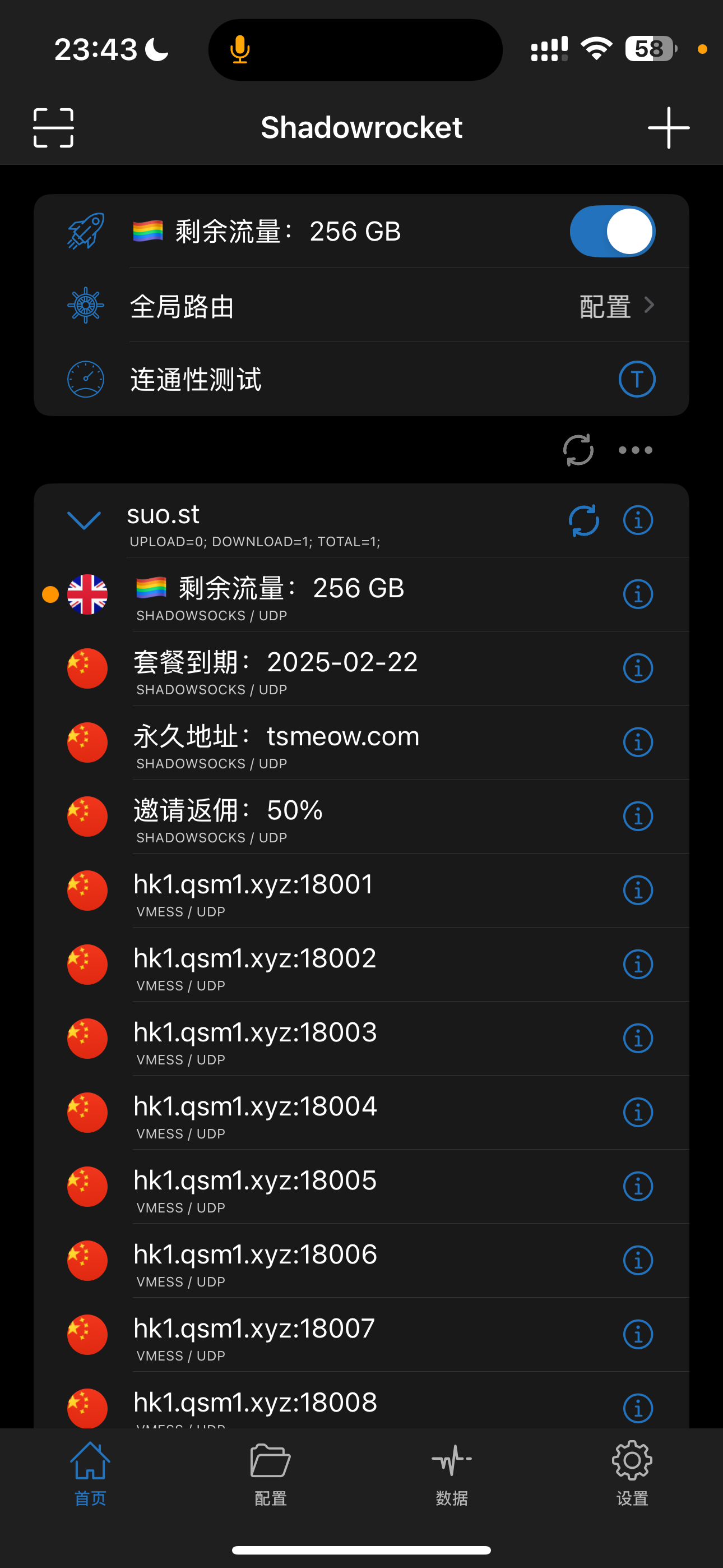This screenshot has width=723, height=1568.
Task: Go to the 设置 tab
Action: pyautogui.click(x=632, y=1473)
